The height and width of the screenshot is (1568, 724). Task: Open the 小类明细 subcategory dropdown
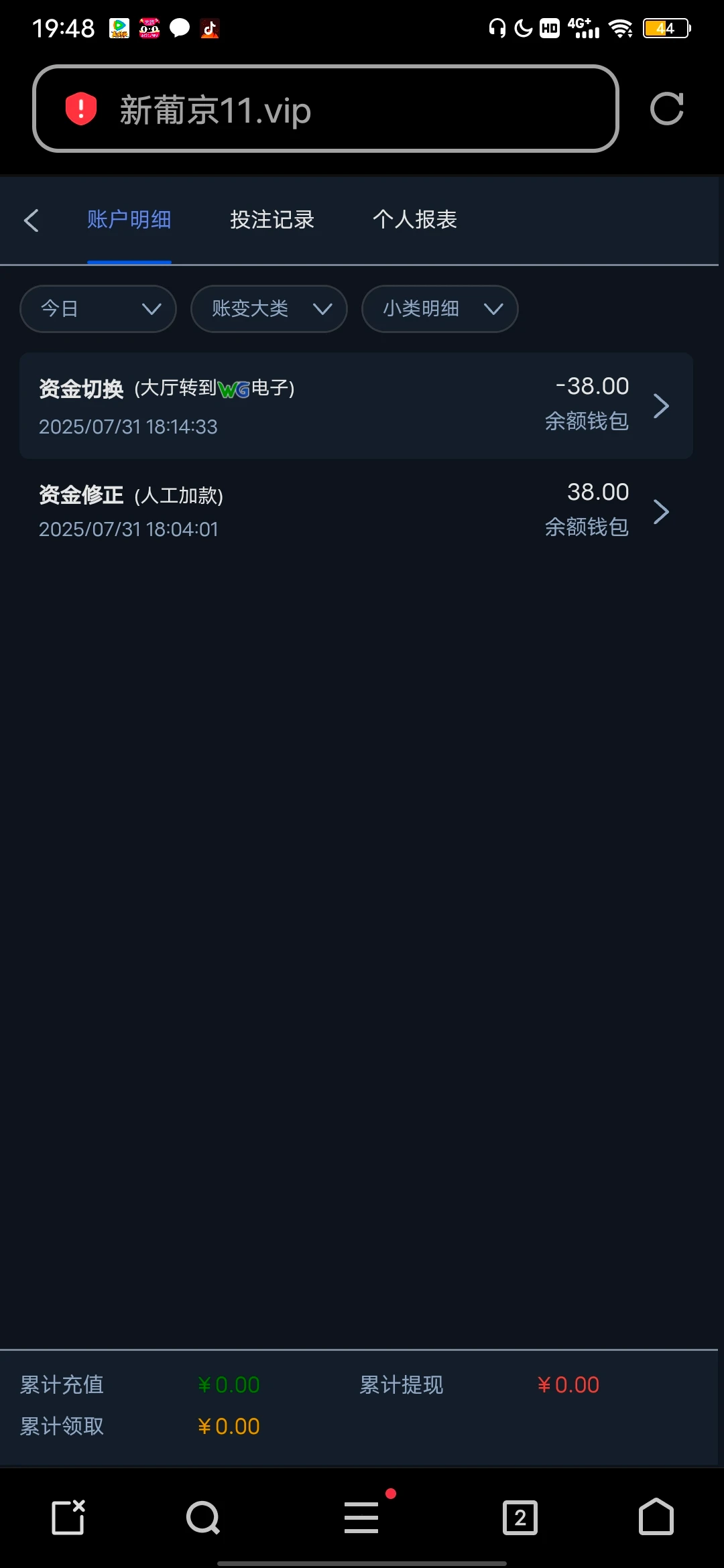point(439,309)
